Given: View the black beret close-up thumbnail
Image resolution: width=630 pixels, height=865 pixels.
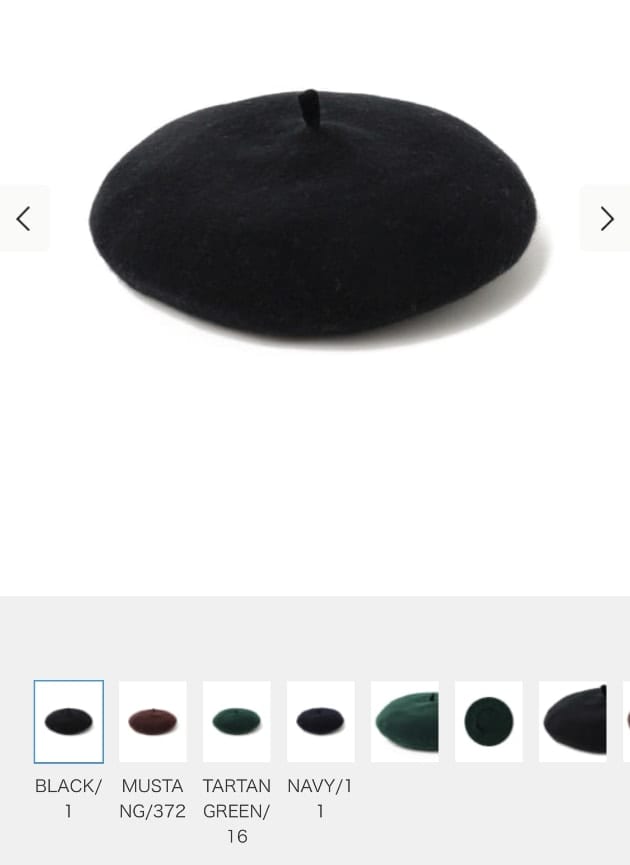Looking at the screenshot, I should tap(572, 721).
